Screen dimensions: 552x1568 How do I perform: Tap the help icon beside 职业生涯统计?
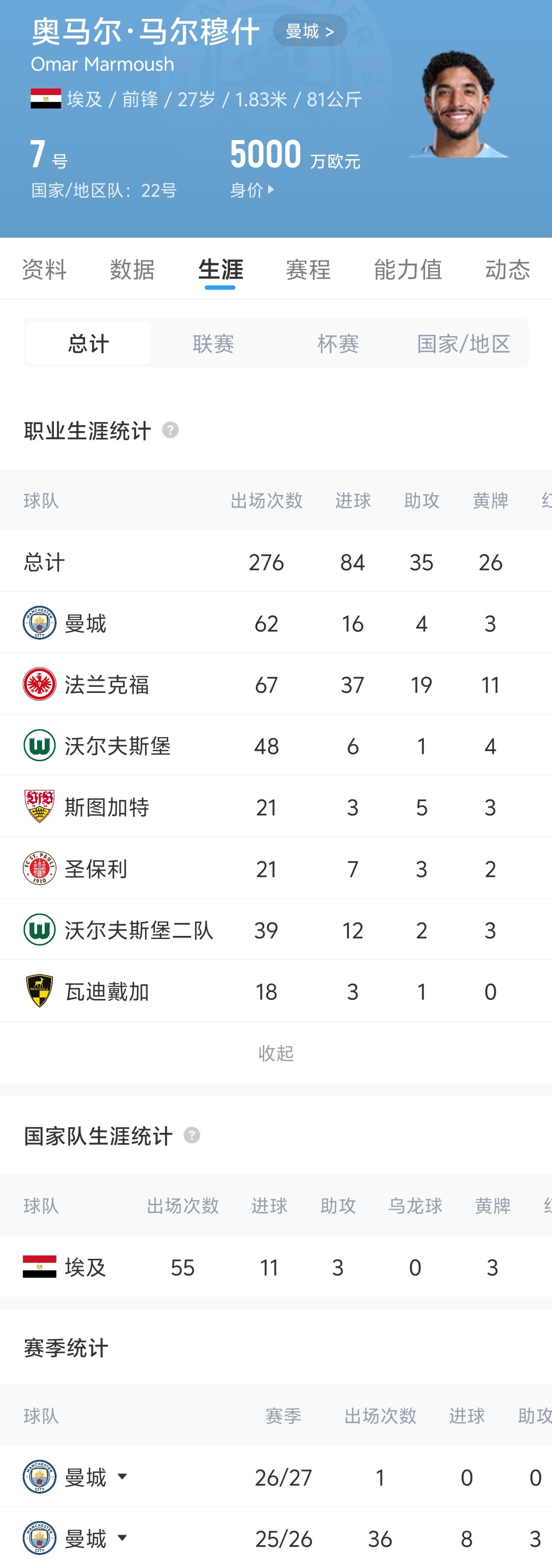click(170, 430)
